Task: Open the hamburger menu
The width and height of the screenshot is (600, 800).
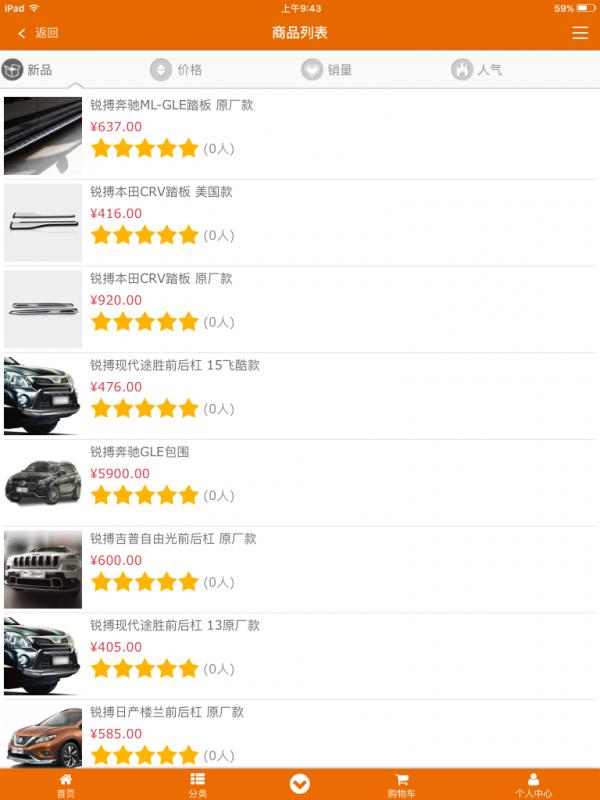Action: pos(580,33)
